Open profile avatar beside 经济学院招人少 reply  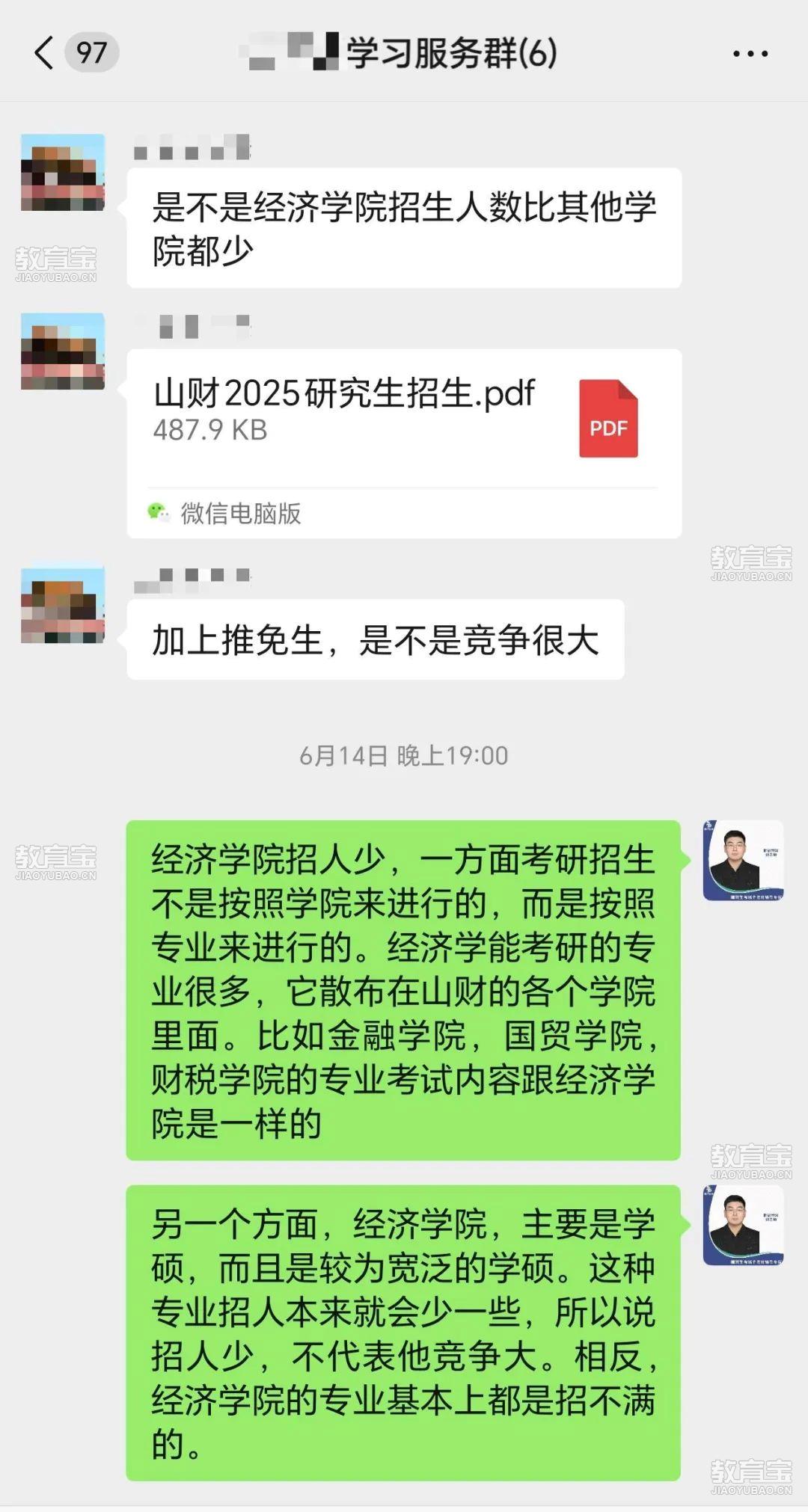point(743,861)
